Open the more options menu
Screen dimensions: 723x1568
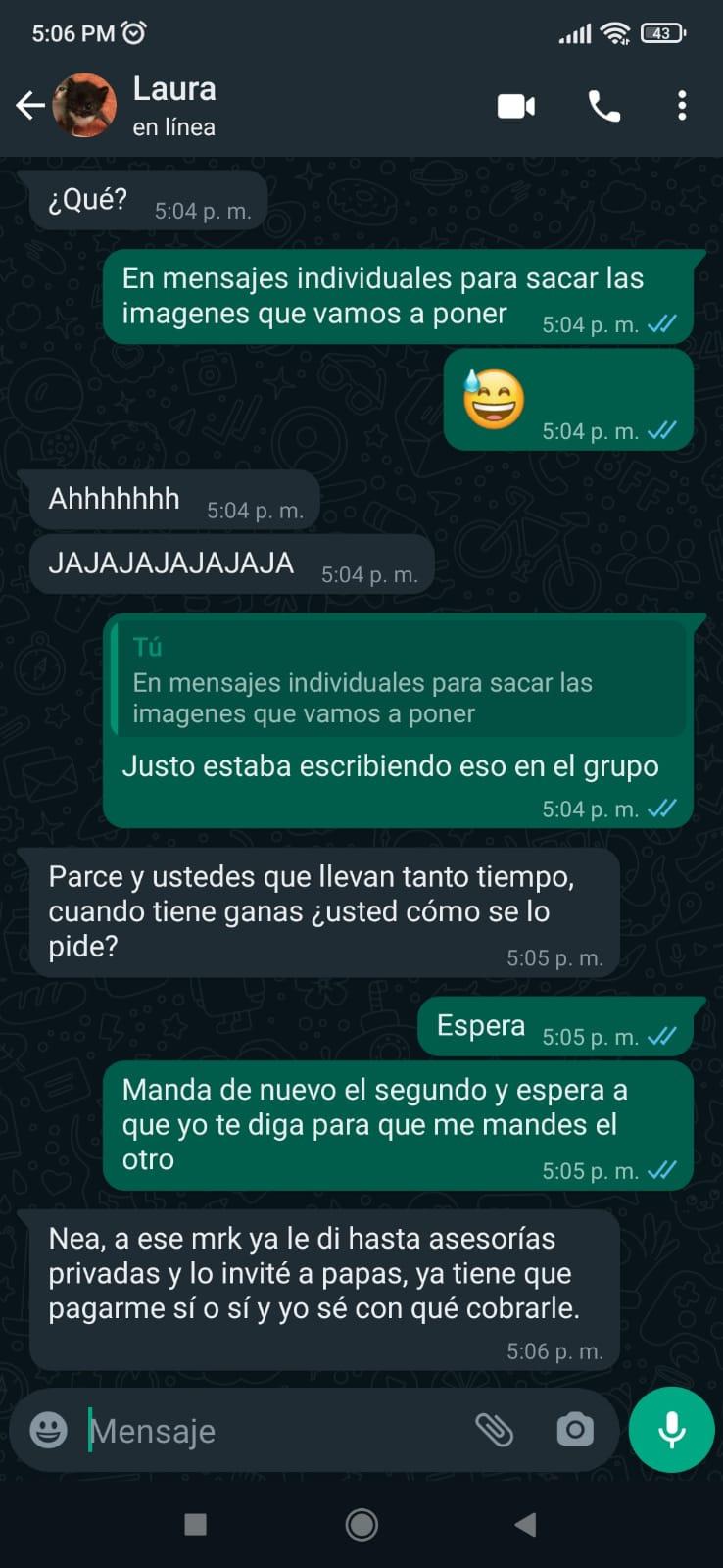click(x=682, y=106)
